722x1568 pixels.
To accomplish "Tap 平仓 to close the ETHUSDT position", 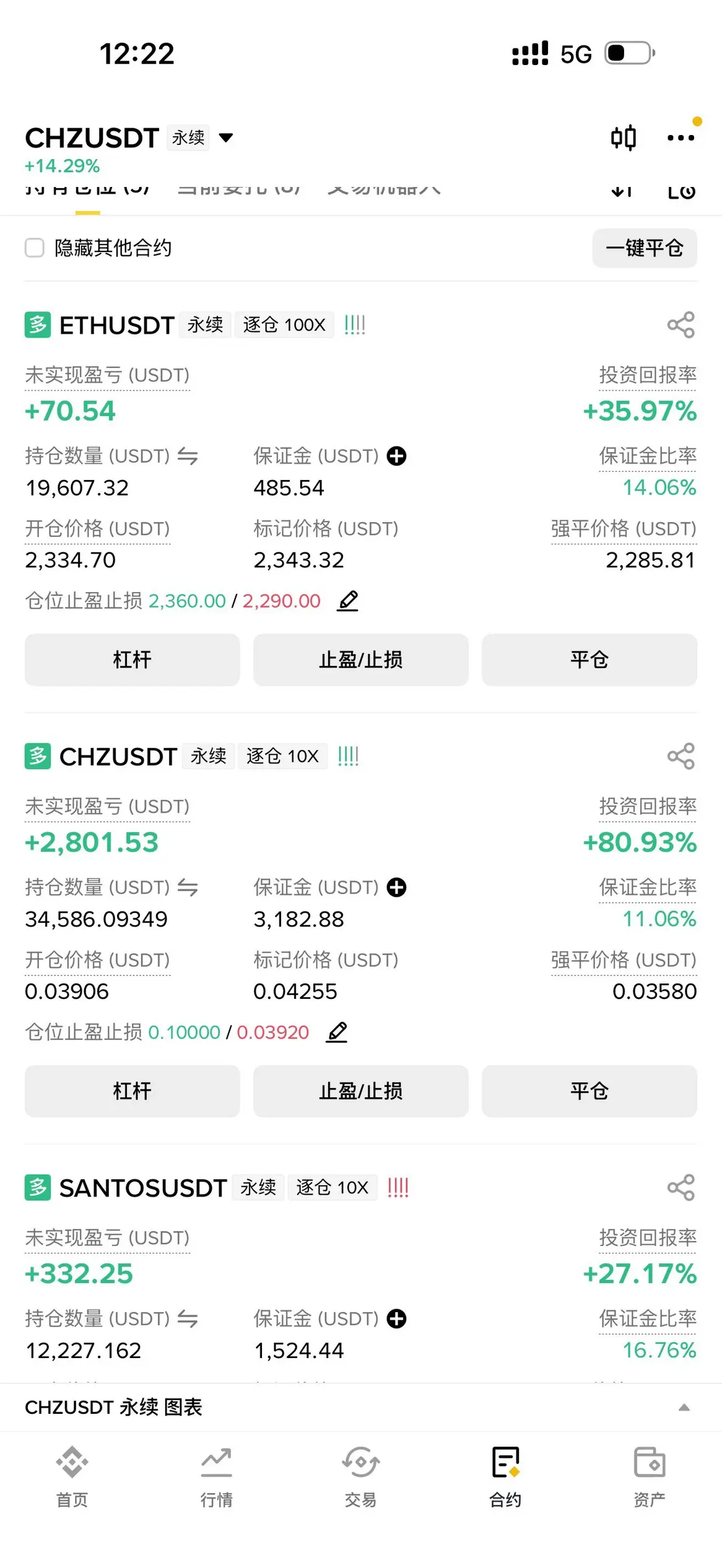I will click(589, 660).
